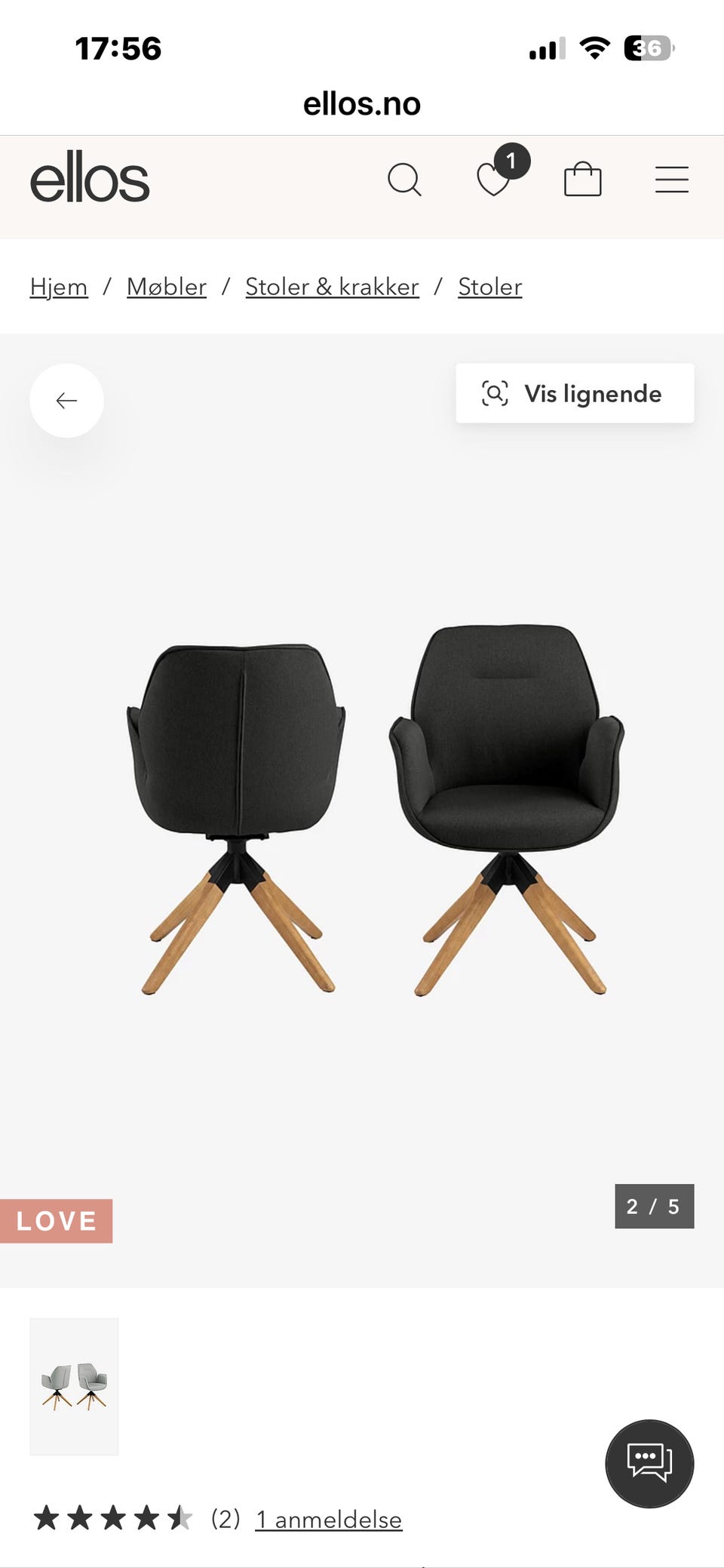Screen dimensions: 724x1568
Task: Open the shopping bag
Action: [x=583, y=180]
